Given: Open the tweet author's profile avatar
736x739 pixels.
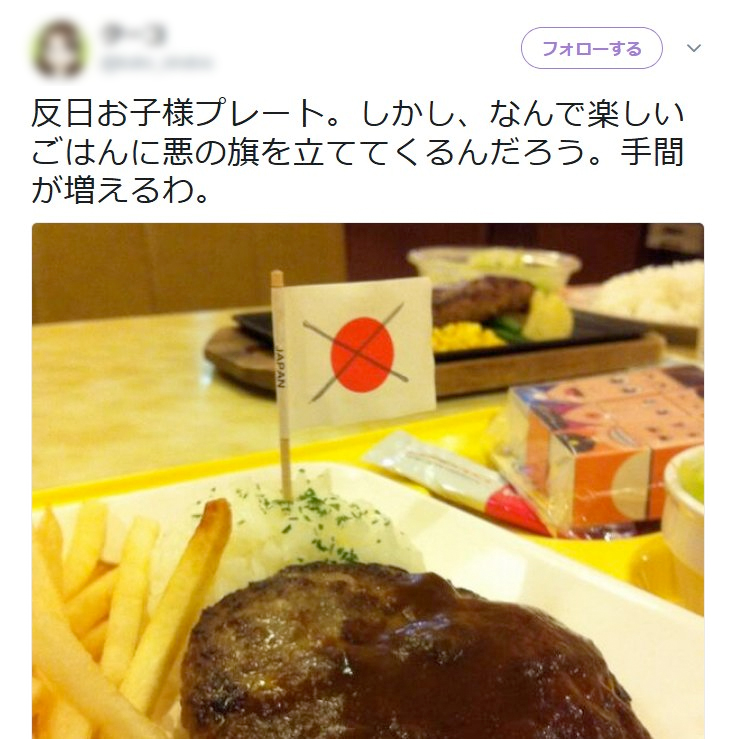Looking at the screenshot, I should 59,48.
